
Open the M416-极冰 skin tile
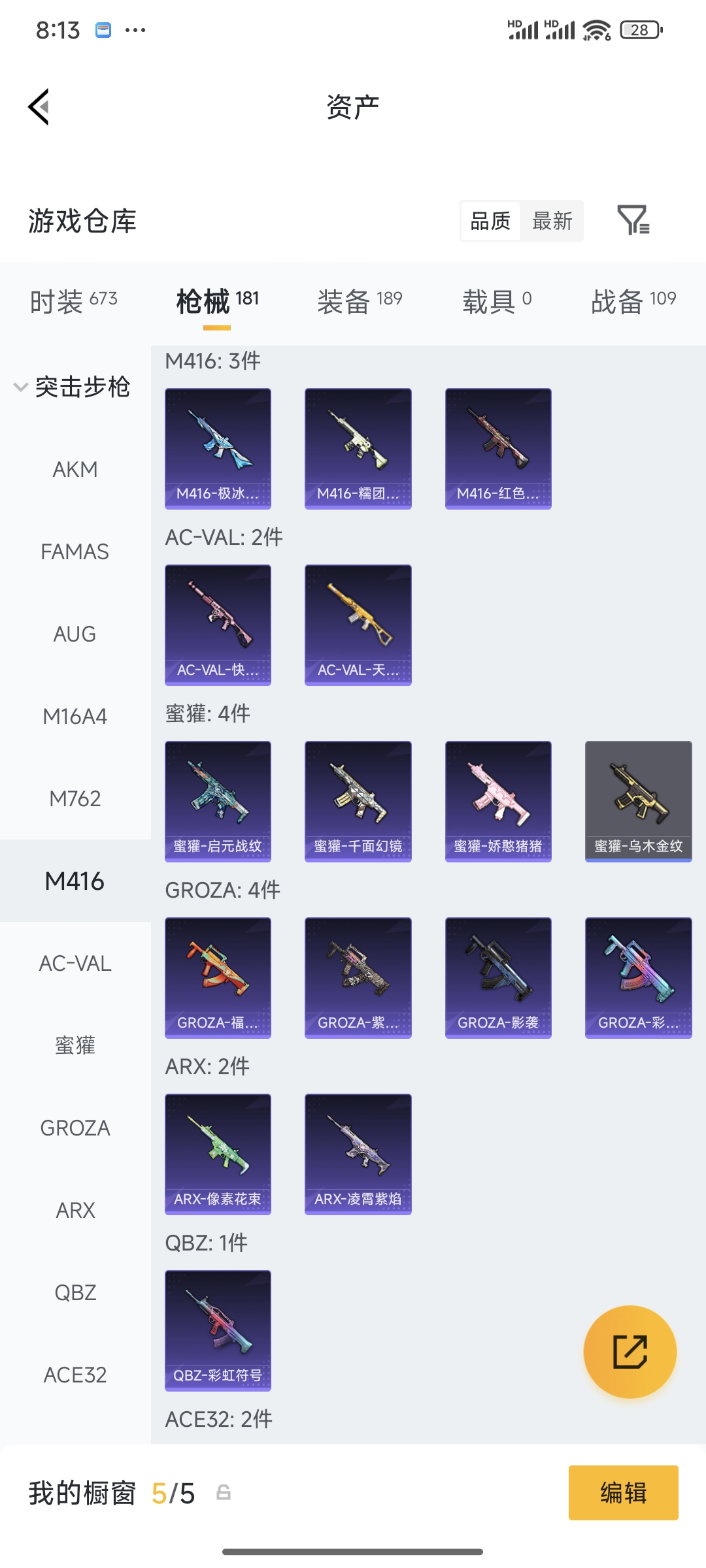pyautogui.click(x=218, y=448)
